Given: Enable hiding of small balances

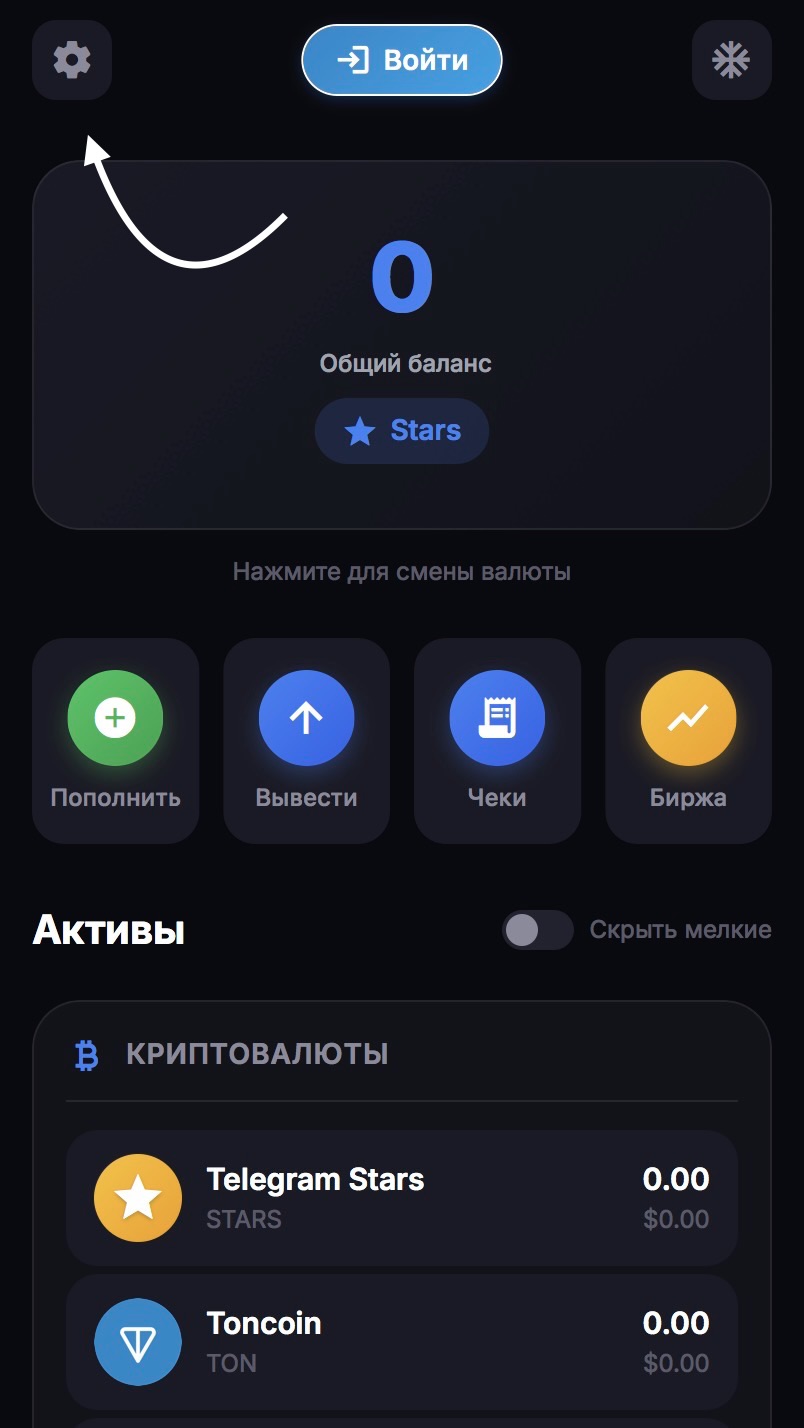Looking at the screenshot, I should pyautogui.click(x=537, y=930).
